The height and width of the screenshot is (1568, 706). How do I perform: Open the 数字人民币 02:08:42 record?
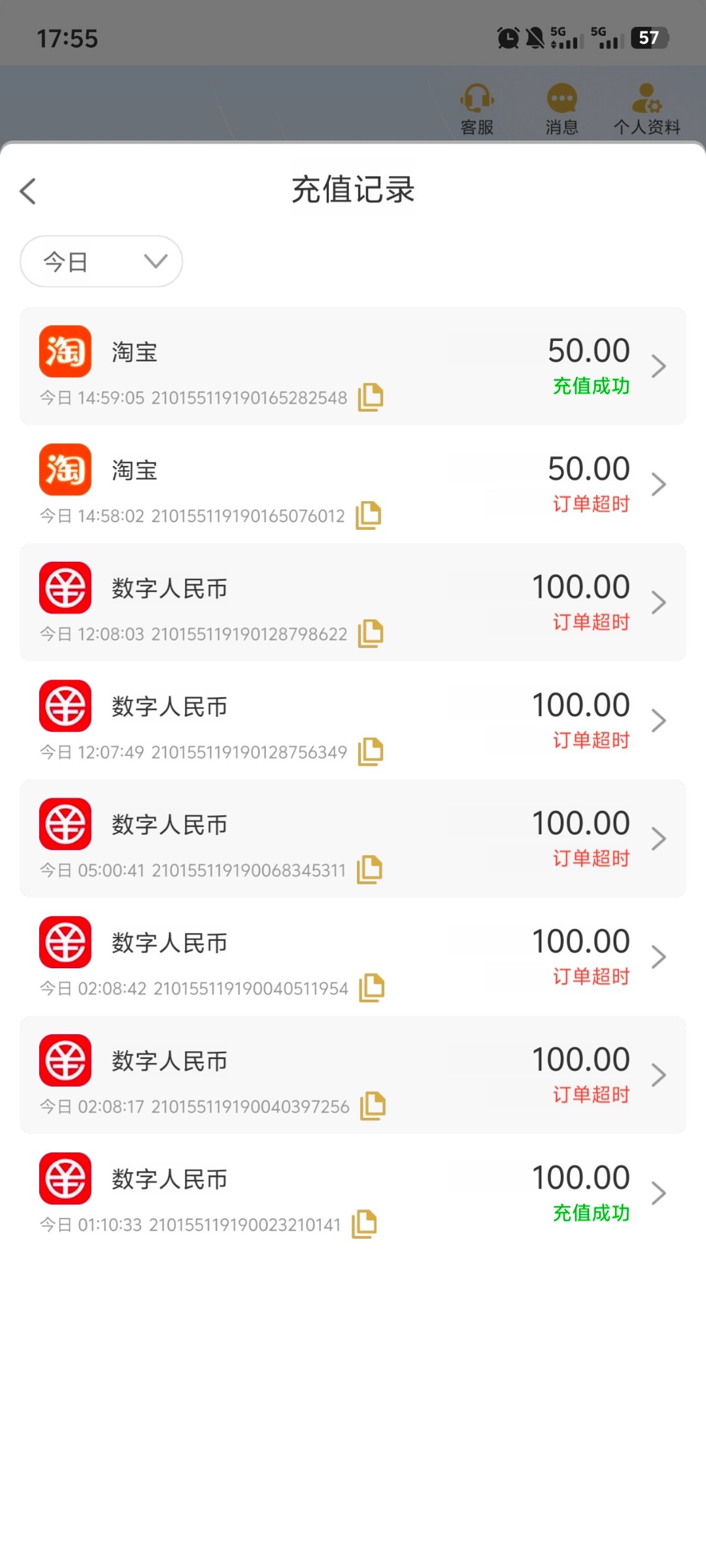coord(353,957)
